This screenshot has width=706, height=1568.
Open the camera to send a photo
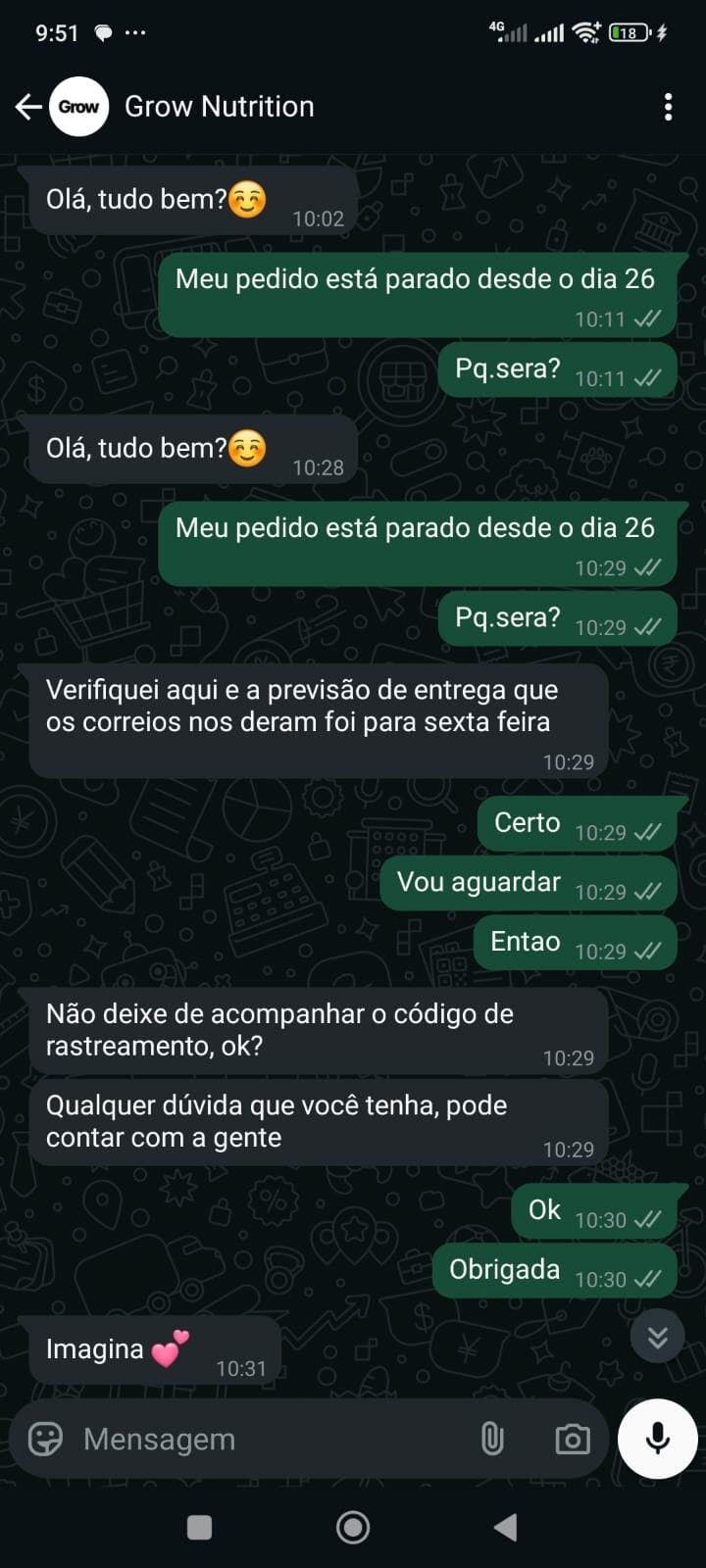[573, 1439]
